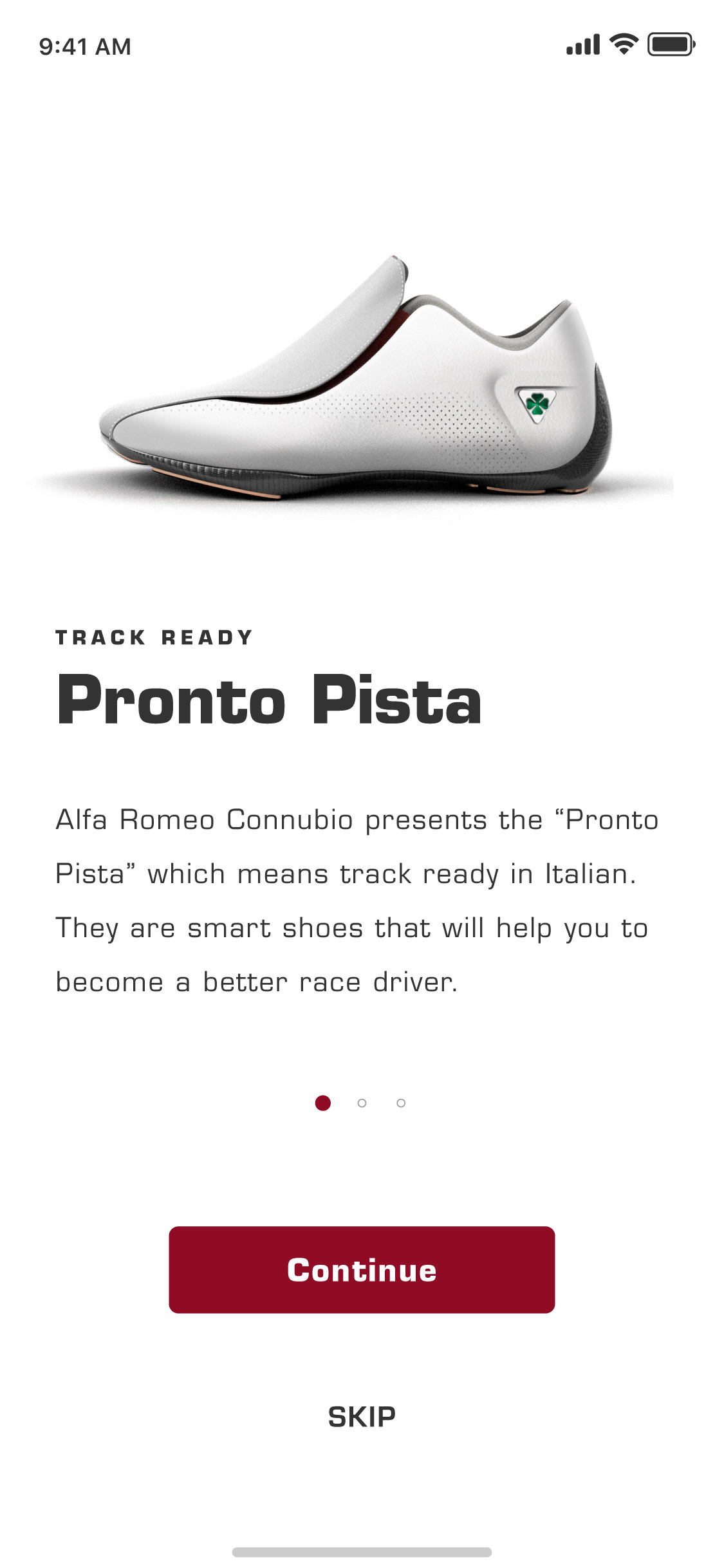Viewport: 724px width, 1568px height.
Task: Tap the Continue button
Action: [x=362, y=1269]
